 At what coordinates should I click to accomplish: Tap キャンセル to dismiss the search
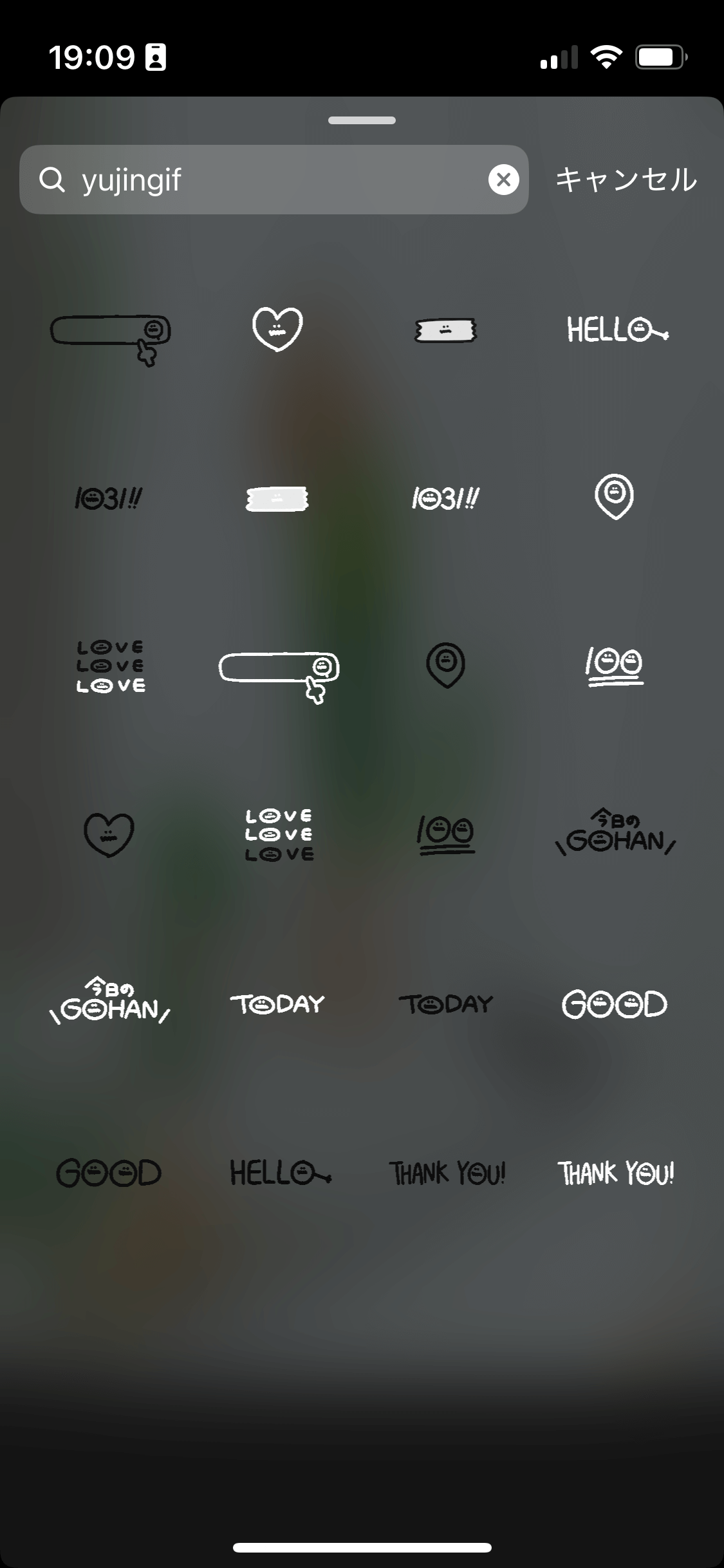[x=626, y=180]
